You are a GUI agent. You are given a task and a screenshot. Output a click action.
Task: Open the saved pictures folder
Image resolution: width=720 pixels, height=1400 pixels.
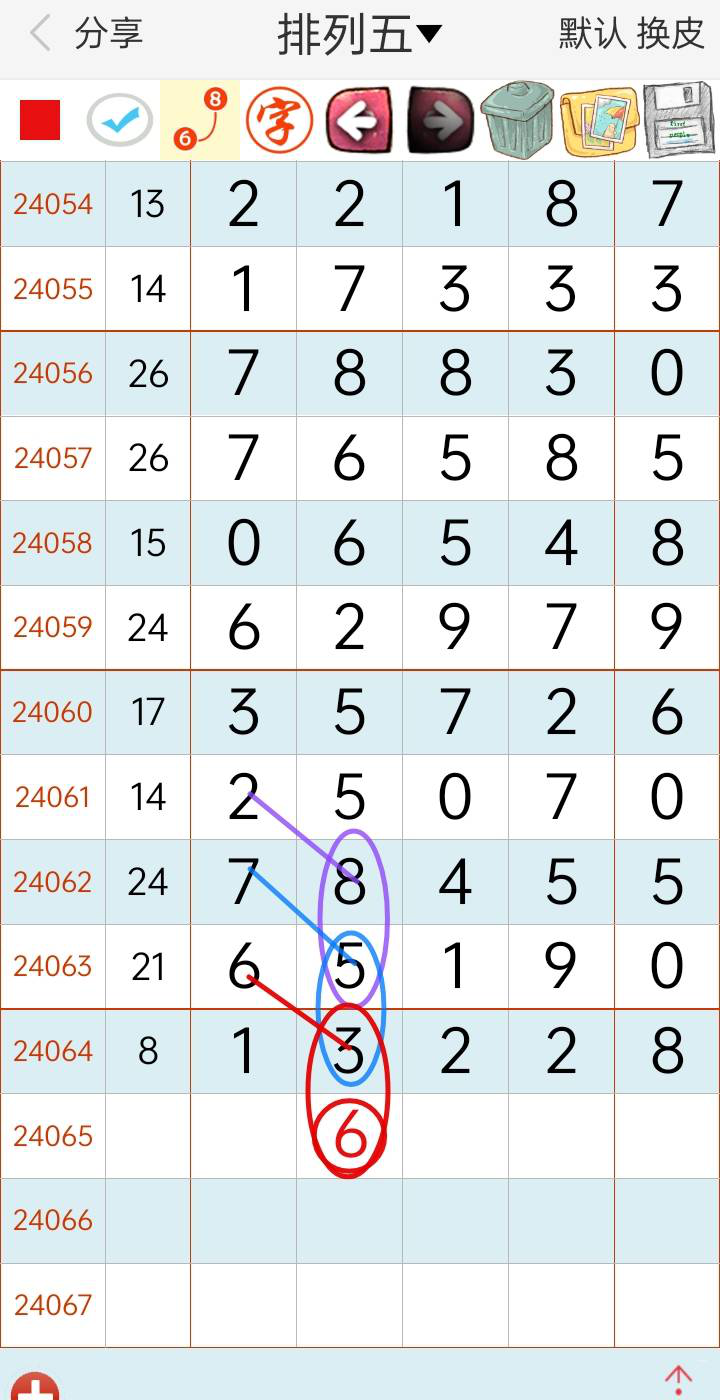coord(598,121)
